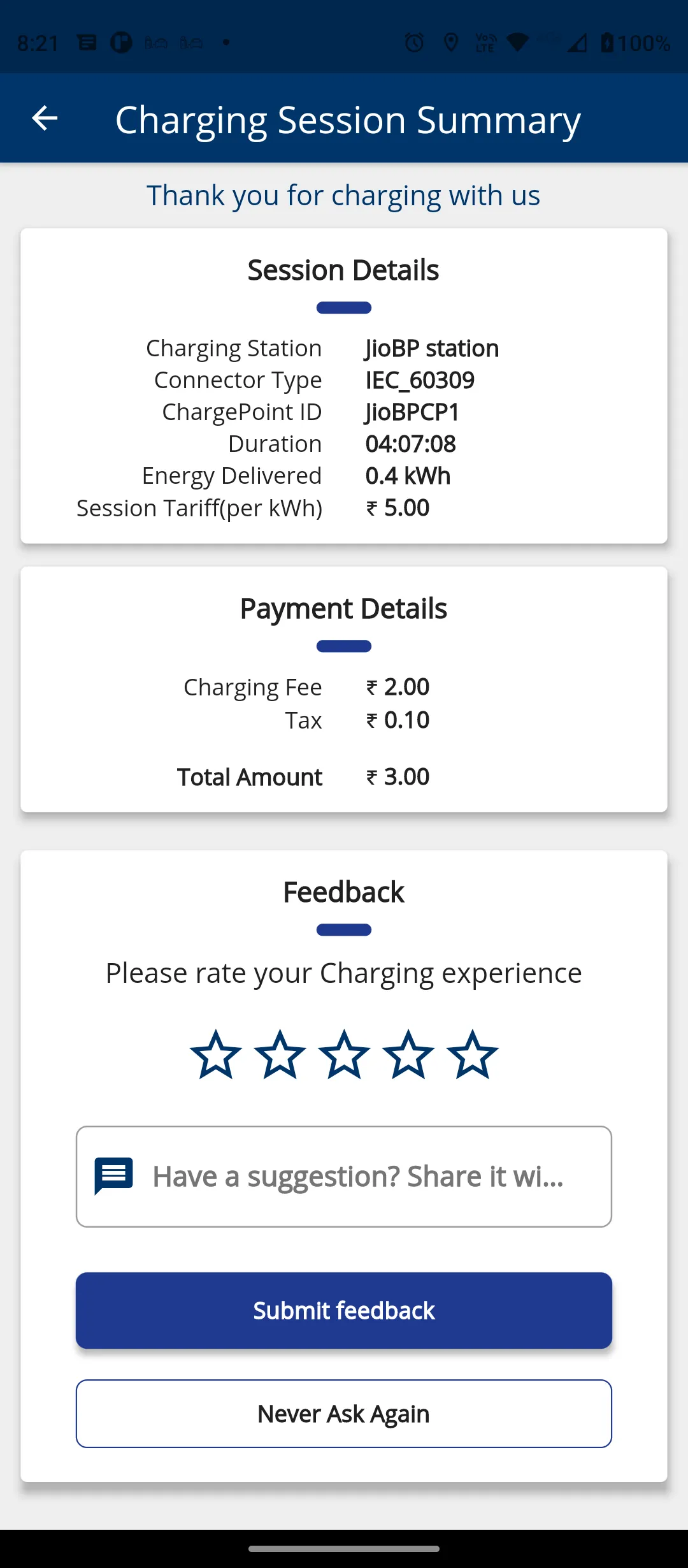Tap the back arrow to exit summary

(x=45, y=118)
